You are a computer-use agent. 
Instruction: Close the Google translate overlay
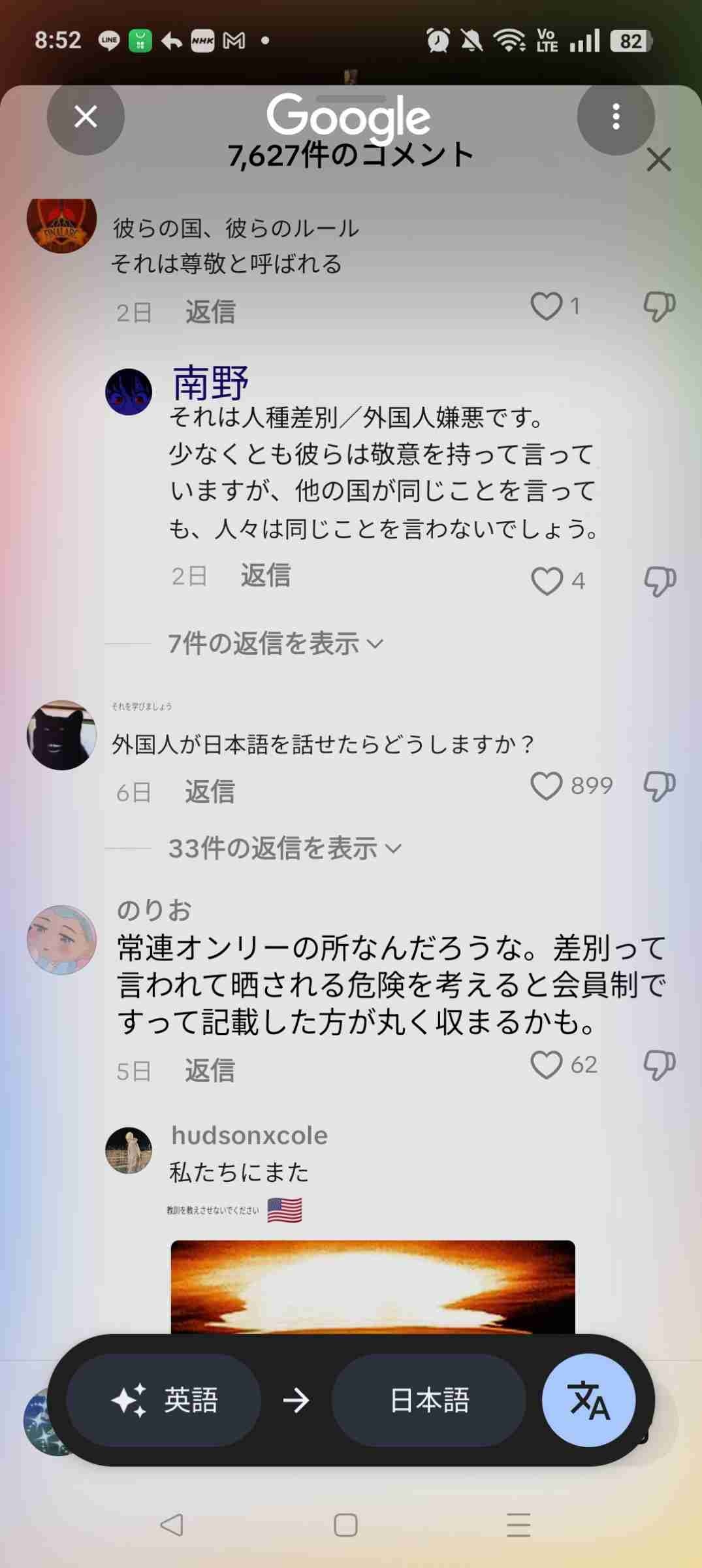click(x=86, y=118)
